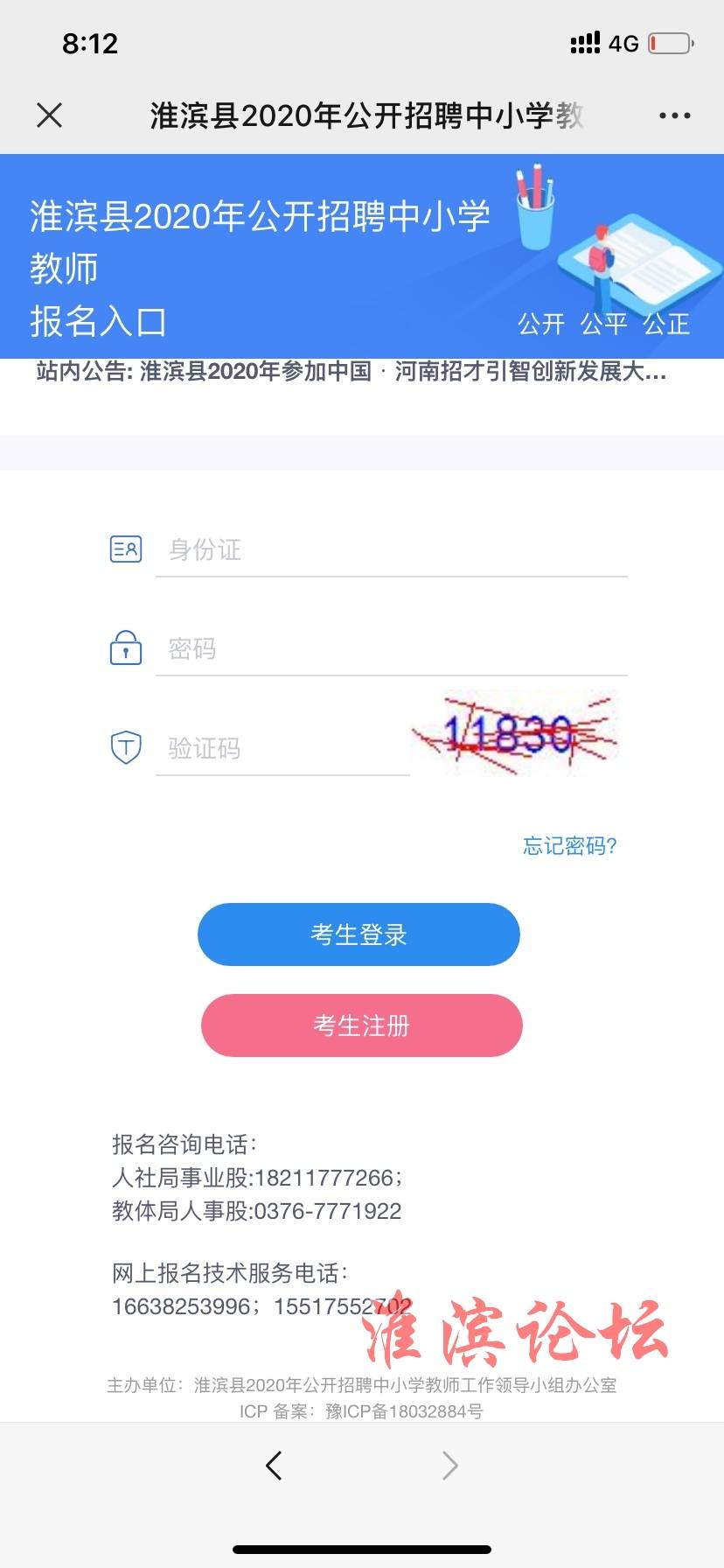Open the 忘记密码? link
This screenshot has height=1568, width=724.
pyautogui.click(x=569, y=846)
